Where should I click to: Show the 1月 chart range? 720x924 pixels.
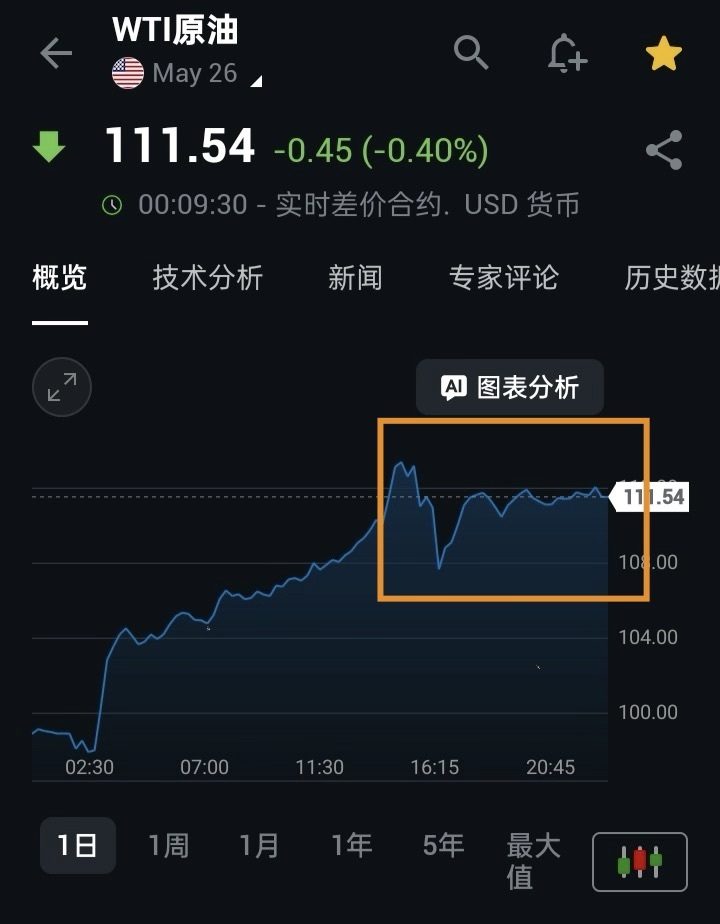point(259,846)
